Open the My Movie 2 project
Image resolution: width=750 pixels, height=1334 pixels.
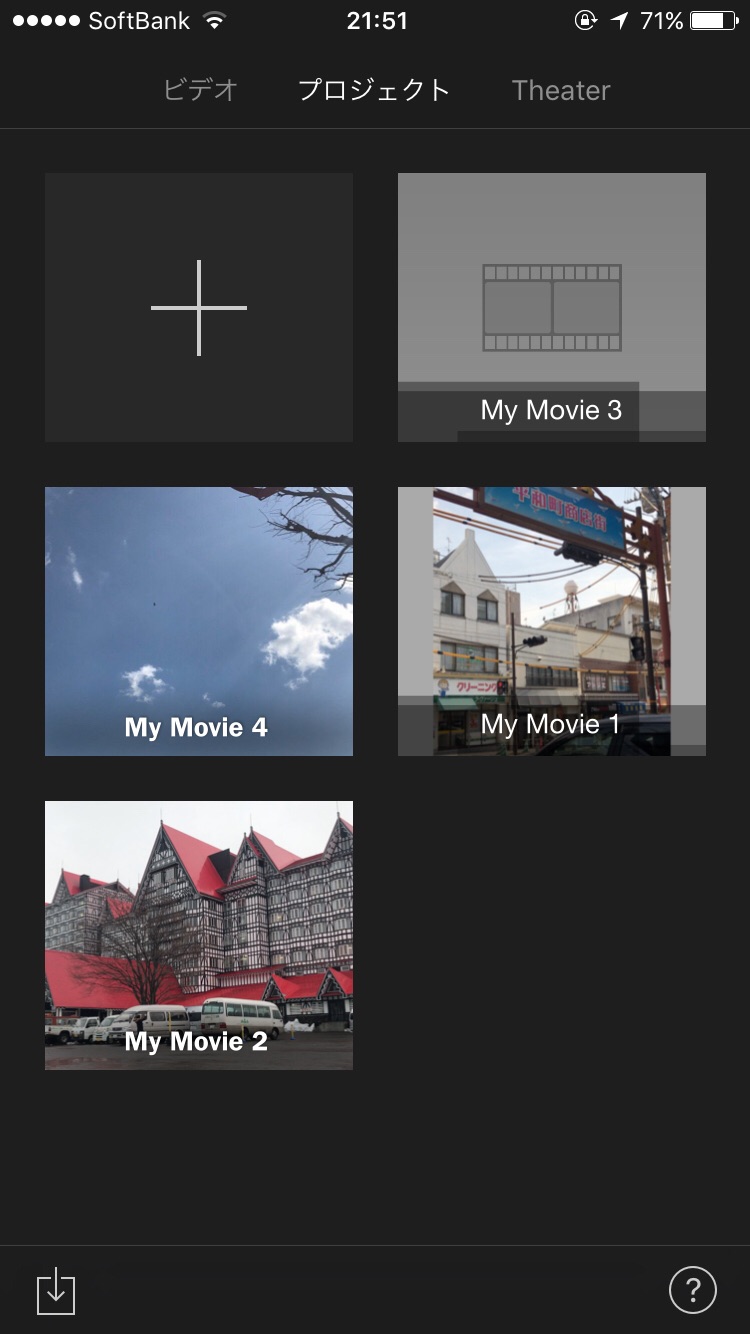pos(199,935)
